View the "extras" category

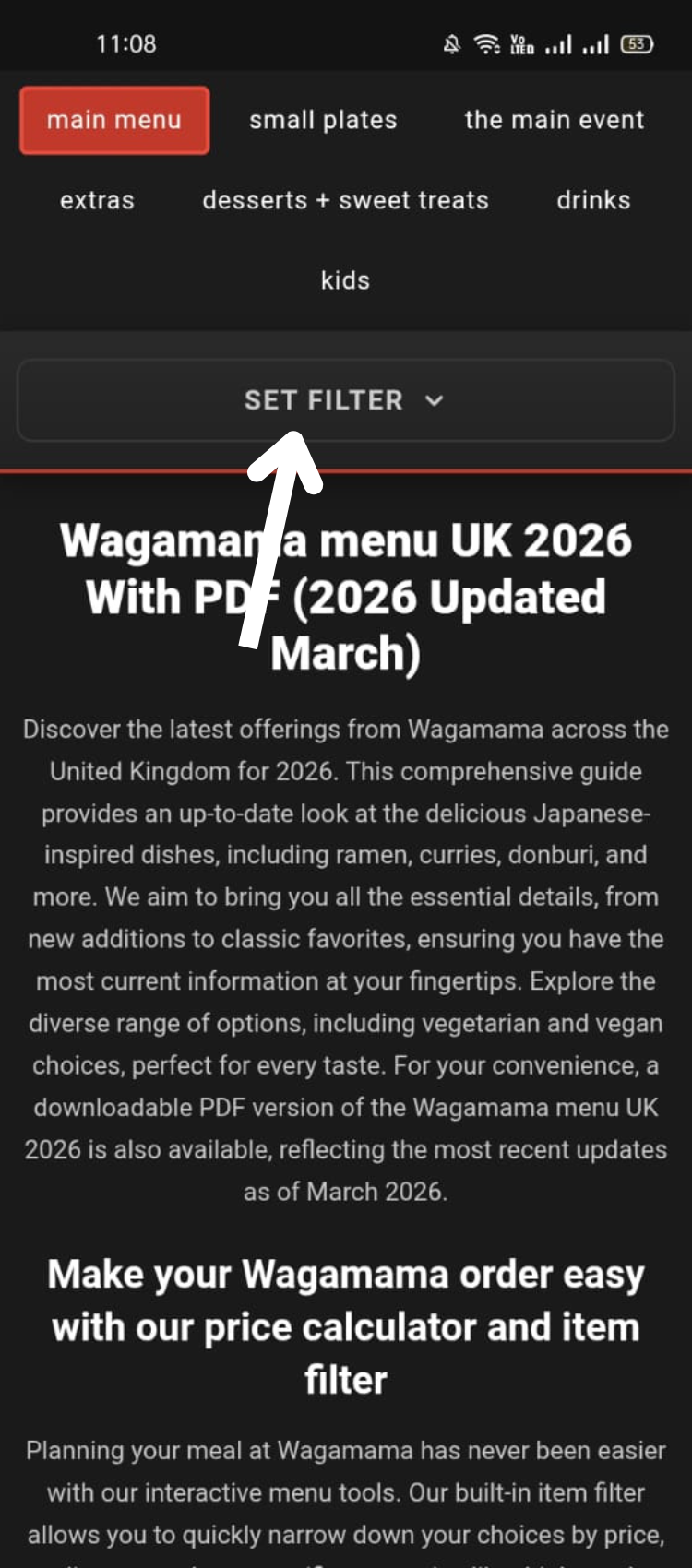(x=97, y=200)
